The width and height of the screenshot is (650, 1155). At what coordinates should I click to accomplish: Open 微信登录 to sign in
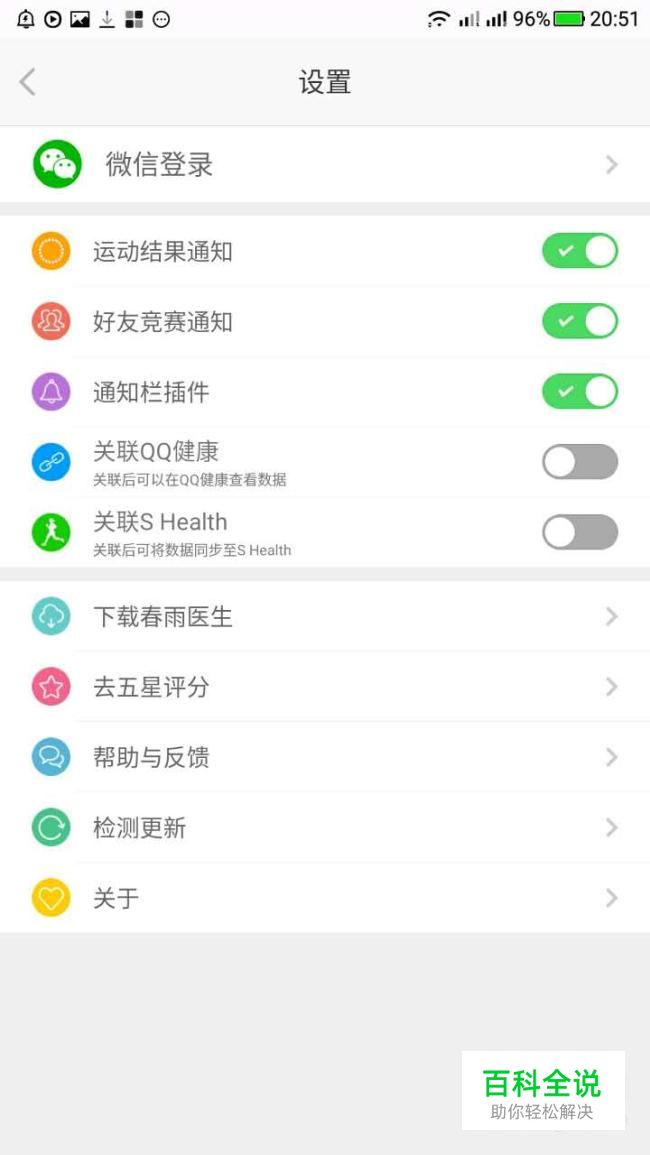coord(325,164)
